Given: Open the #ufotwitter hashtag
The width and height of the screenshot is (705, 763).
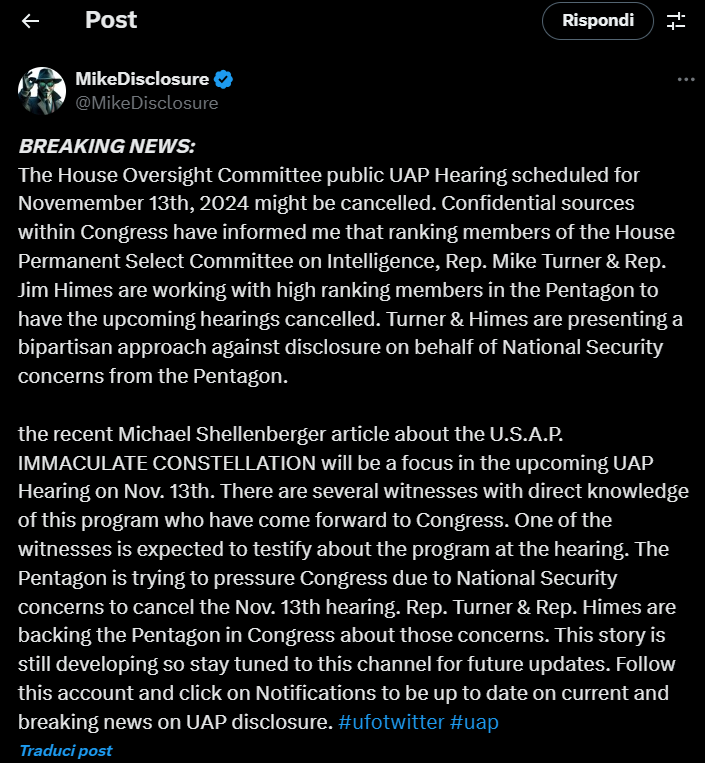Looking at the screenshot, I should pyautogui.click(x=391, y=721).
